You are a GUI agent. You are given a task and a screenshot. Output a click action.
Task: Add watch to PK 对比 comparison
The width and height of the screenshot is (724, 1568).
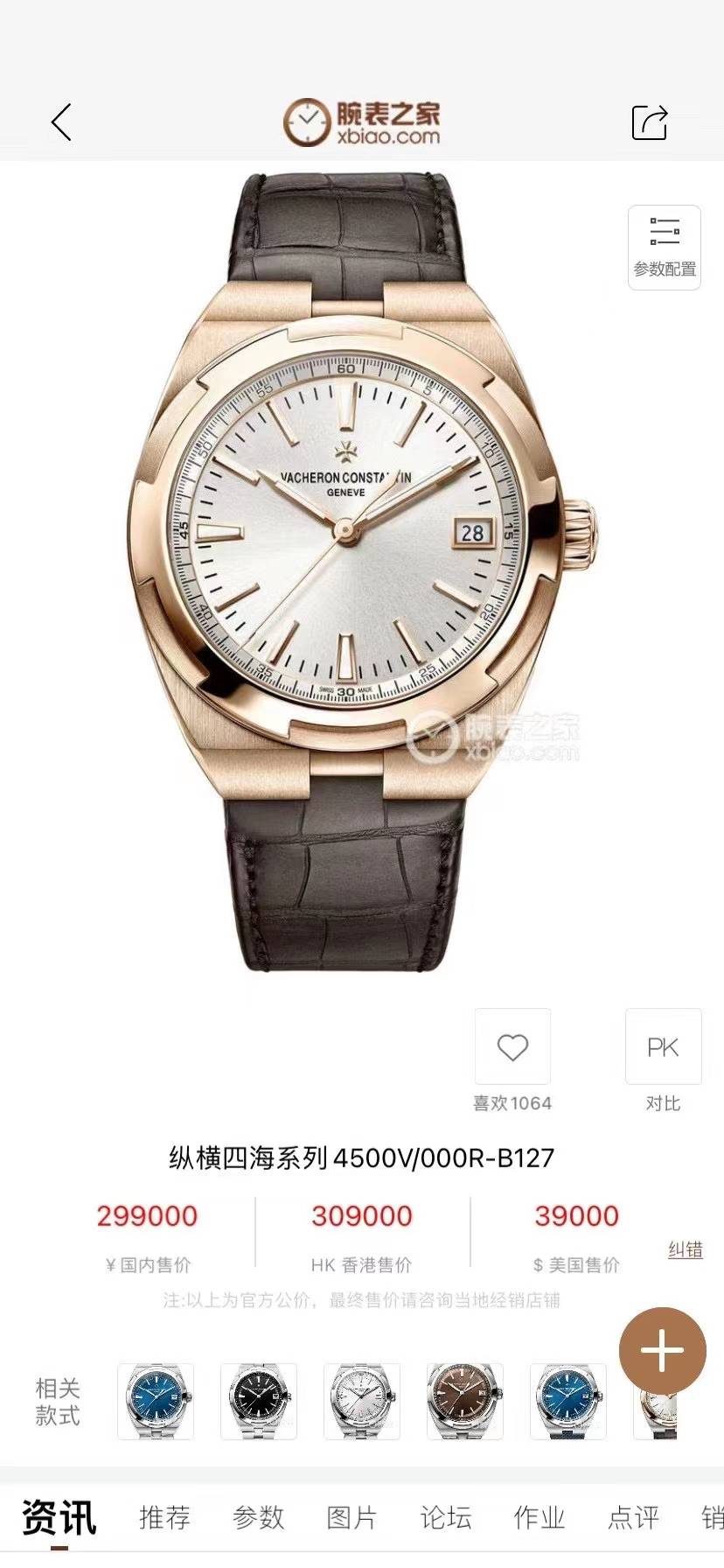[x=663, y=1047]
